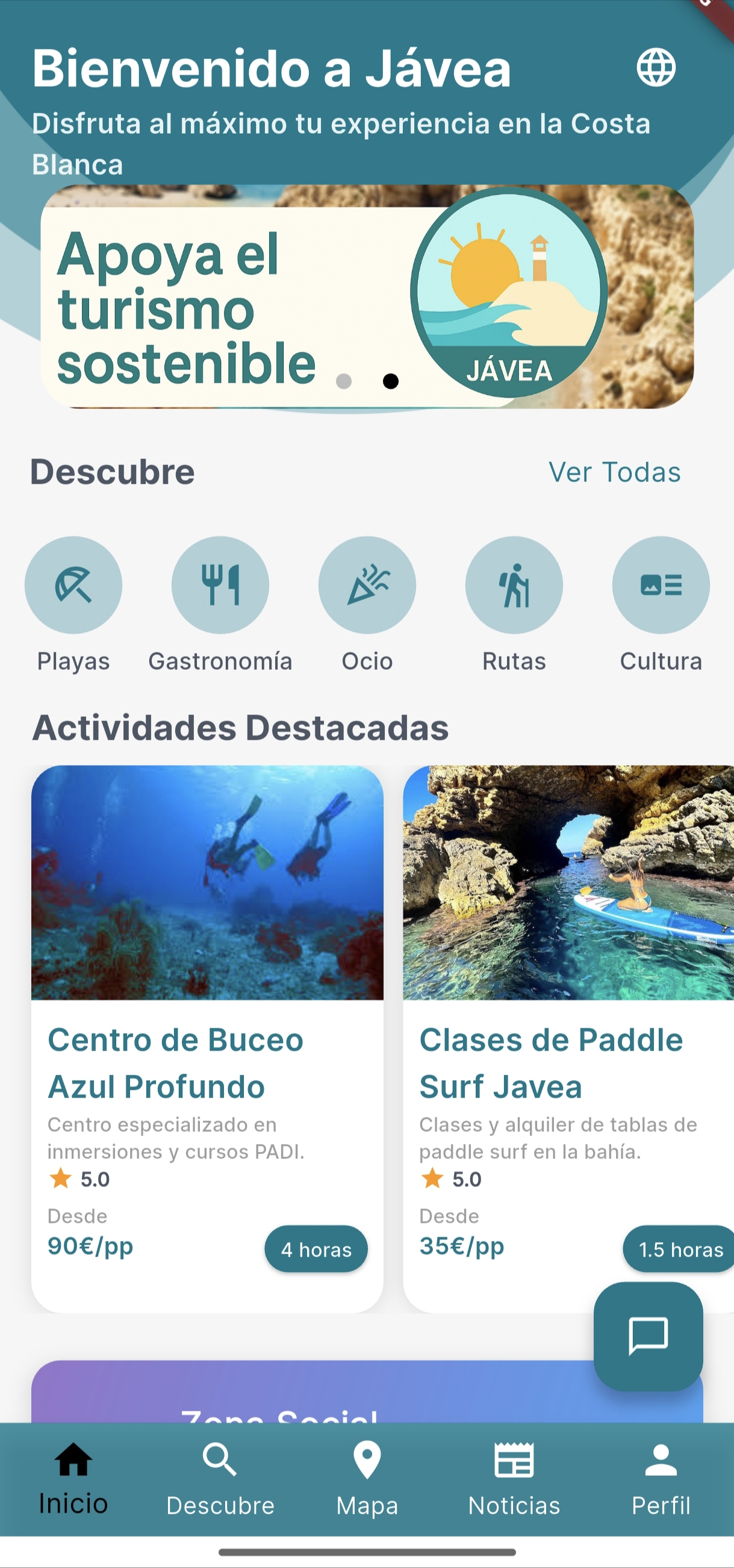Select the first carousel indicator dot
This screenshot has height=1568, width=734.
(343, 381)
